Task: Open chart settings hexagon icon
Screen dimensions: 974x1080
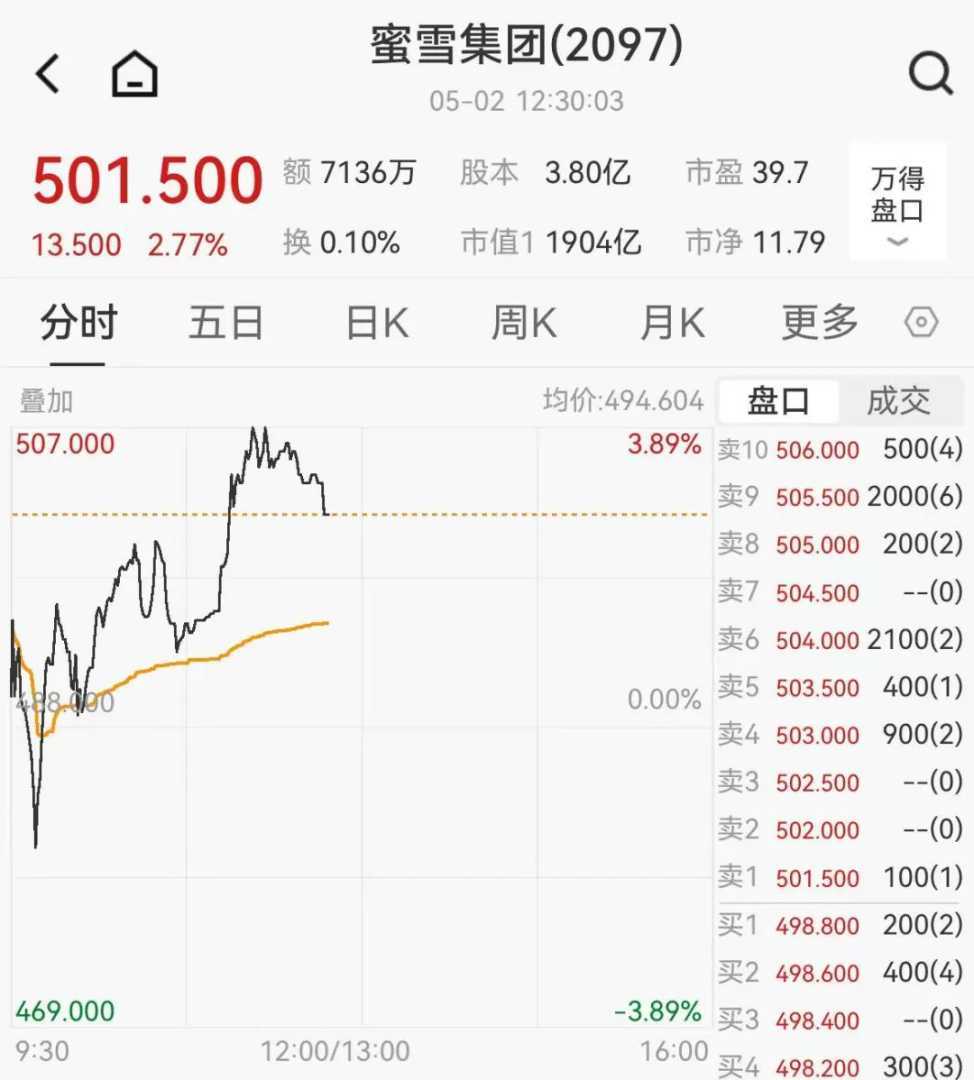Action: click(x=921, y=323)
